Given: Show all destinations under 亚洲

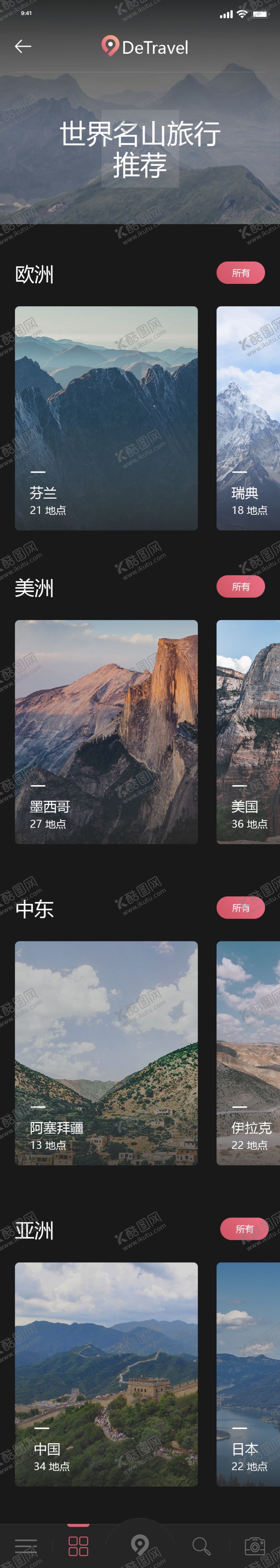Looking at the screenshot, I should point(244,1229).
